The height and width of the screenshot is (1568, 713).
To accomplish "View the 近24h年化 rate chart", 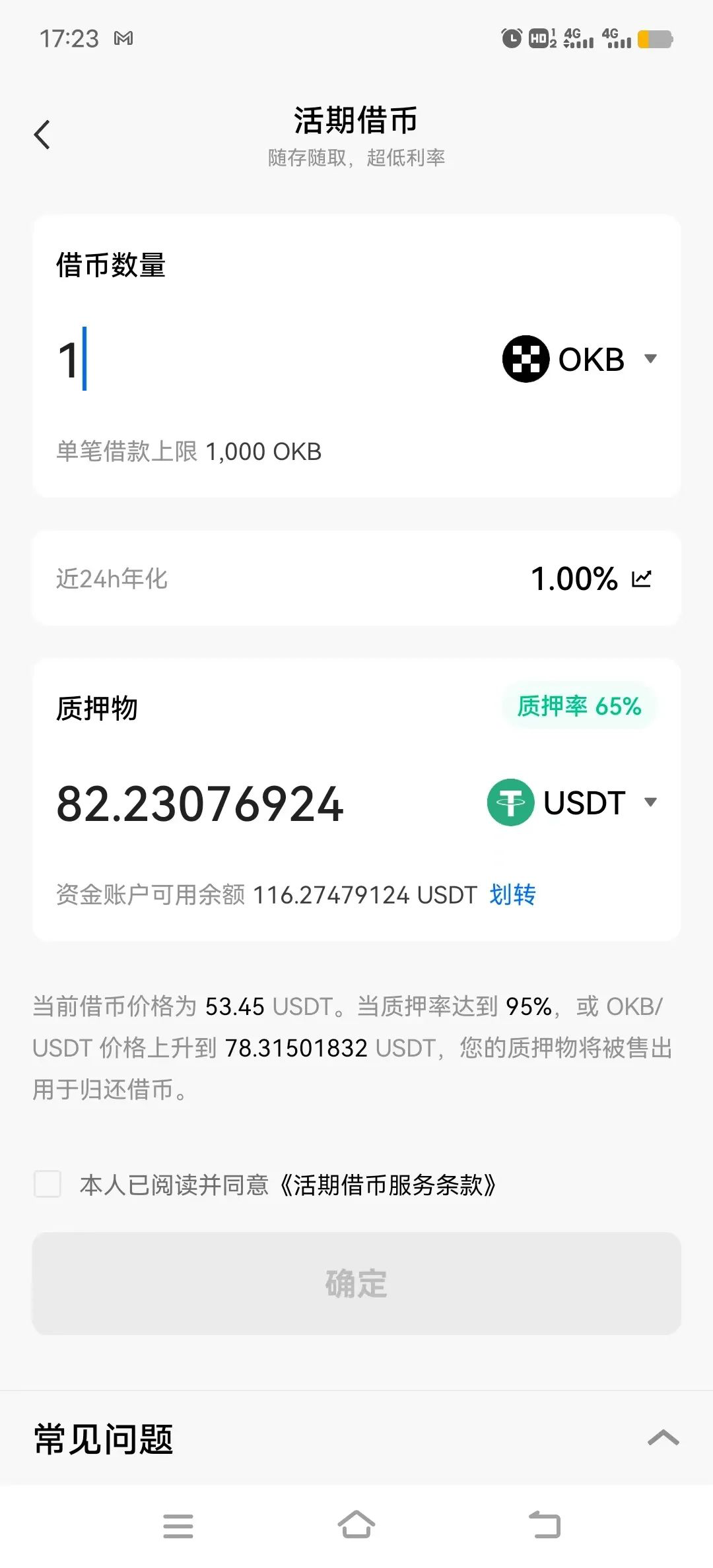I will (x=642, y=579).
